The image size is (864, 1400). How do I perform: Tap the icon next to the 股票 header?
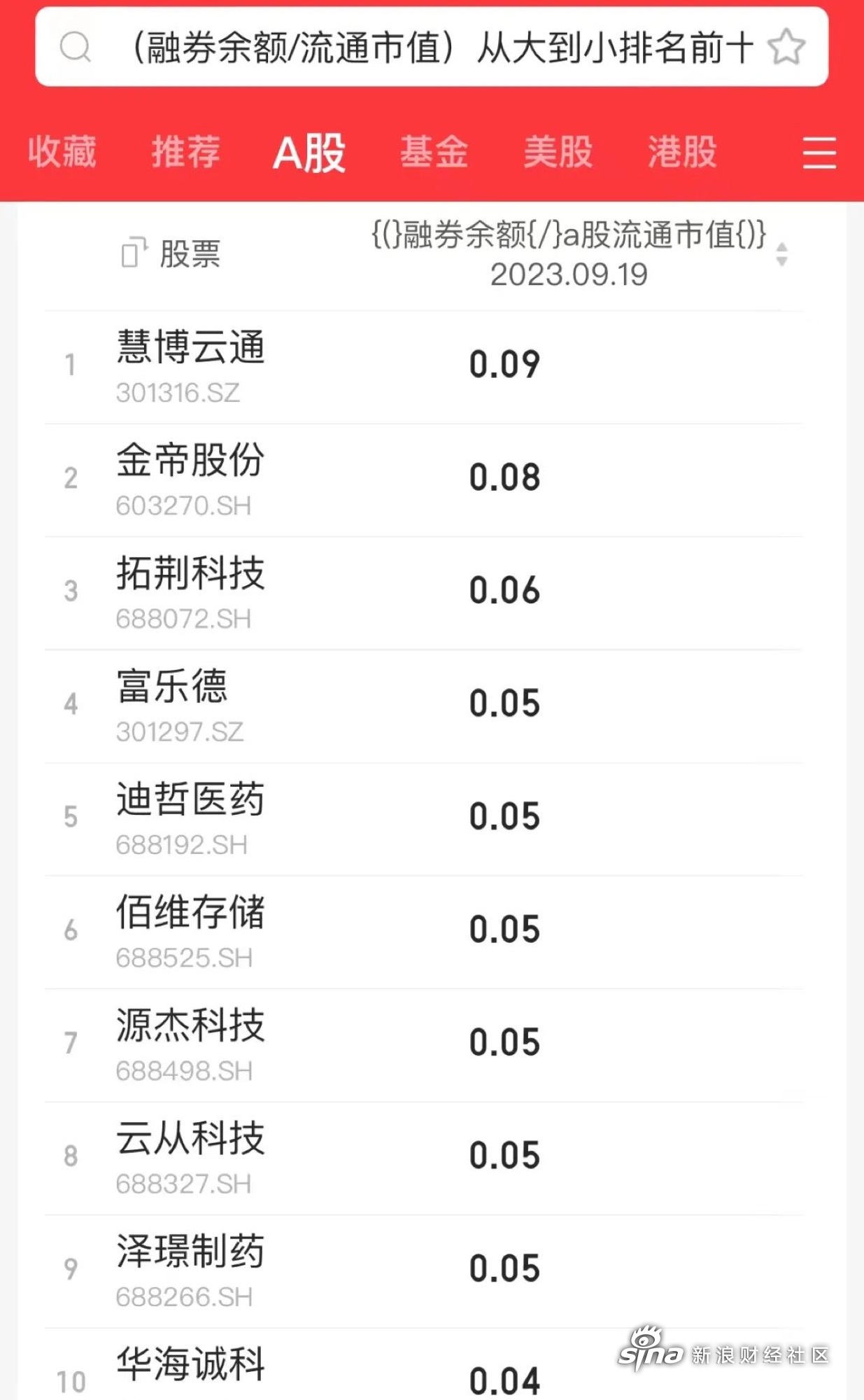click(x=134, y=253)
